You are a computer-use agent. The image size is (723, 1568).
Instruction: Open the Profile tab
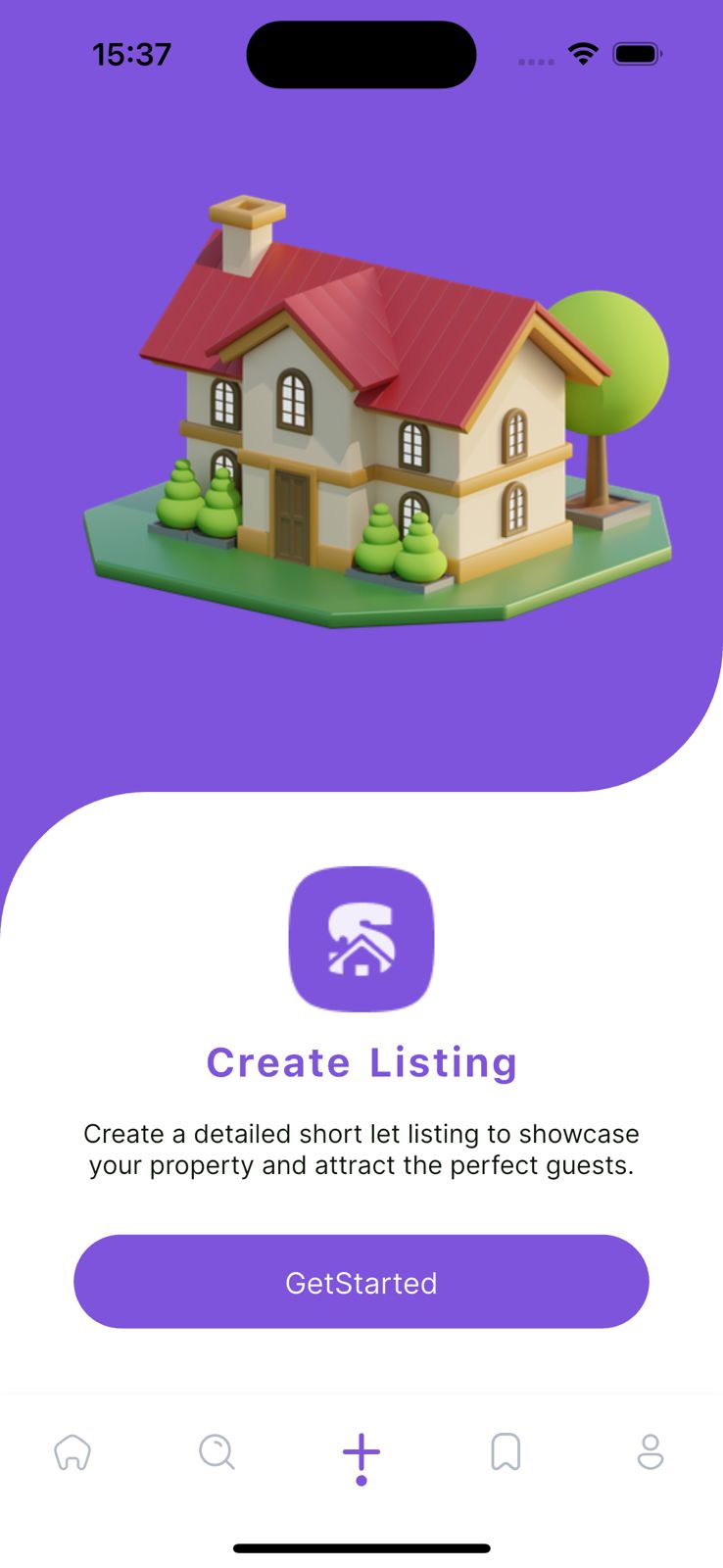(x=651, y=1451)
